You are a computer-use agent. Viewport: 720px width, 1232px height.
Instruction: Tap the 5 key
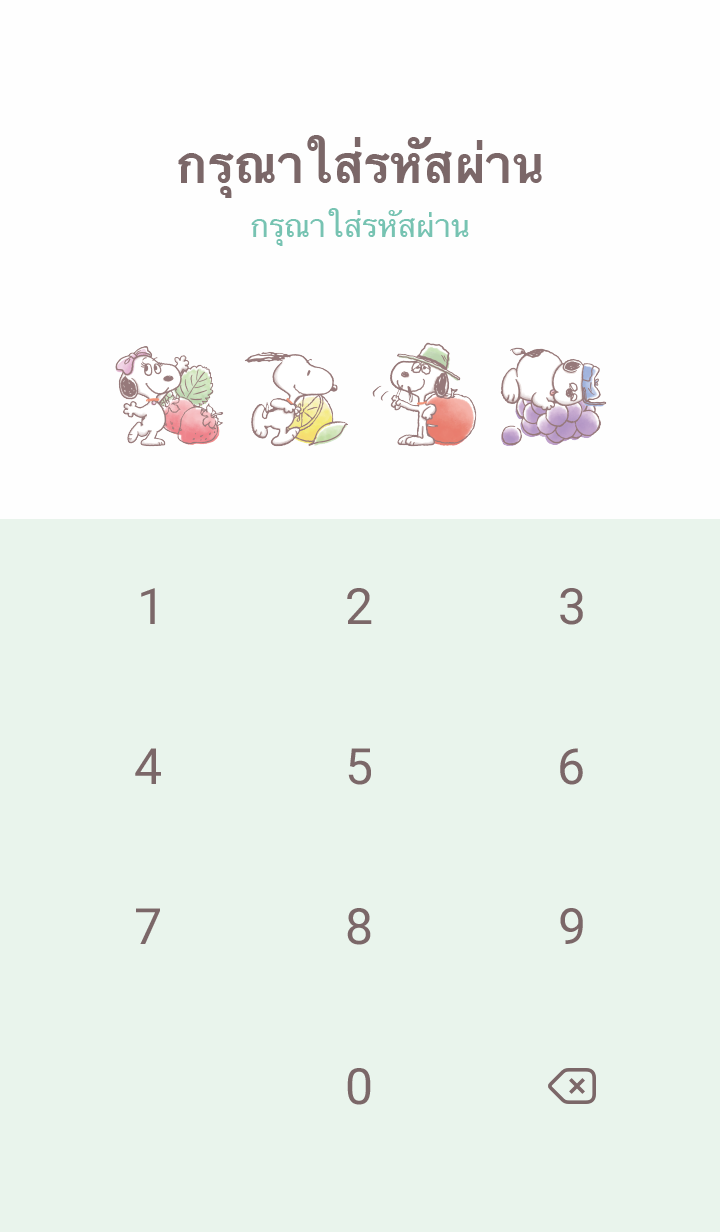359,767
